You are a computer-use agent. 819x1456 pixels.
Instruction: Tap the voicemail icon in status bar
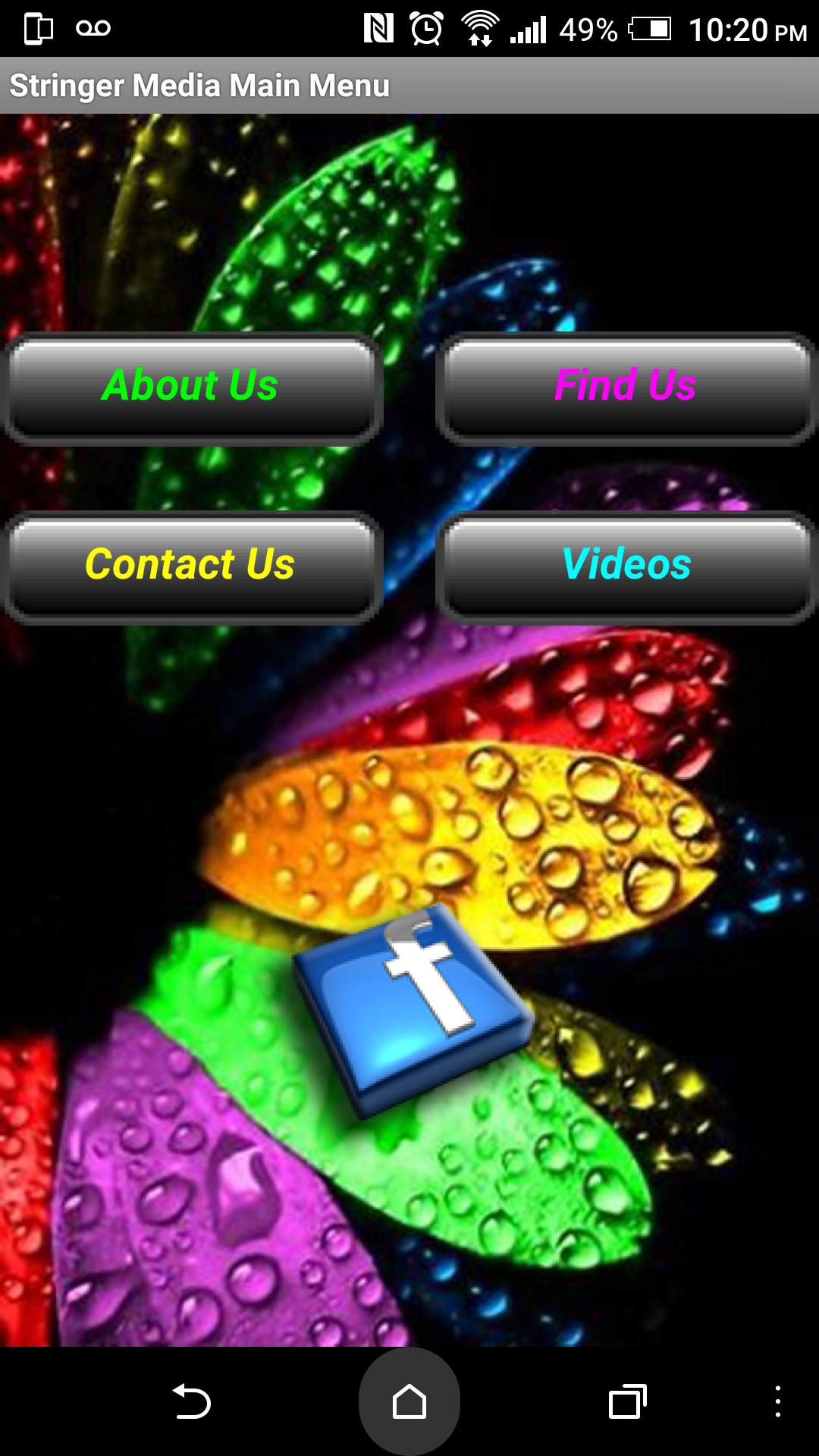pos(91,29)
